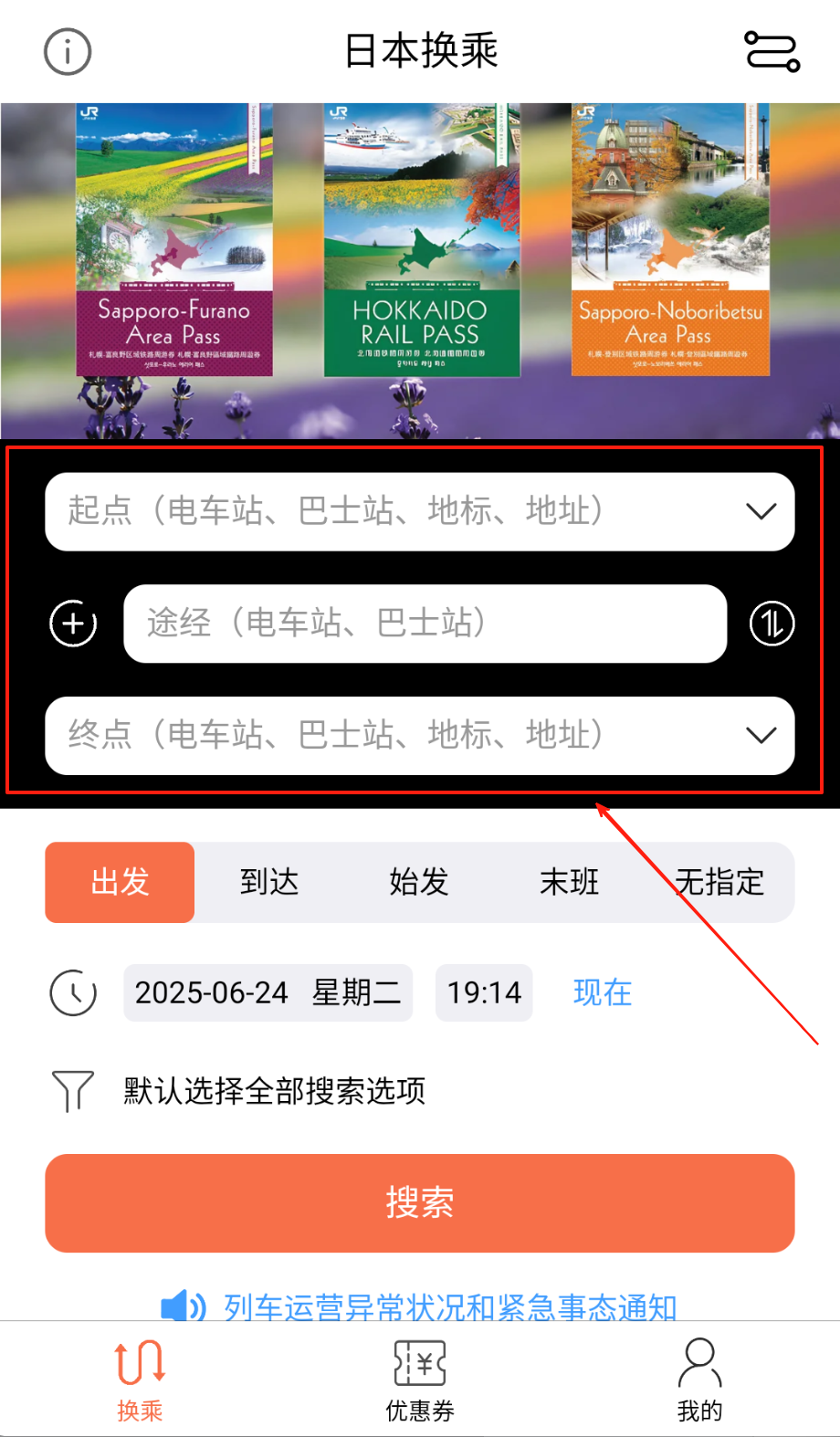Select the 出发 departure option
840x1437 pixels.
tap(120, 882)
